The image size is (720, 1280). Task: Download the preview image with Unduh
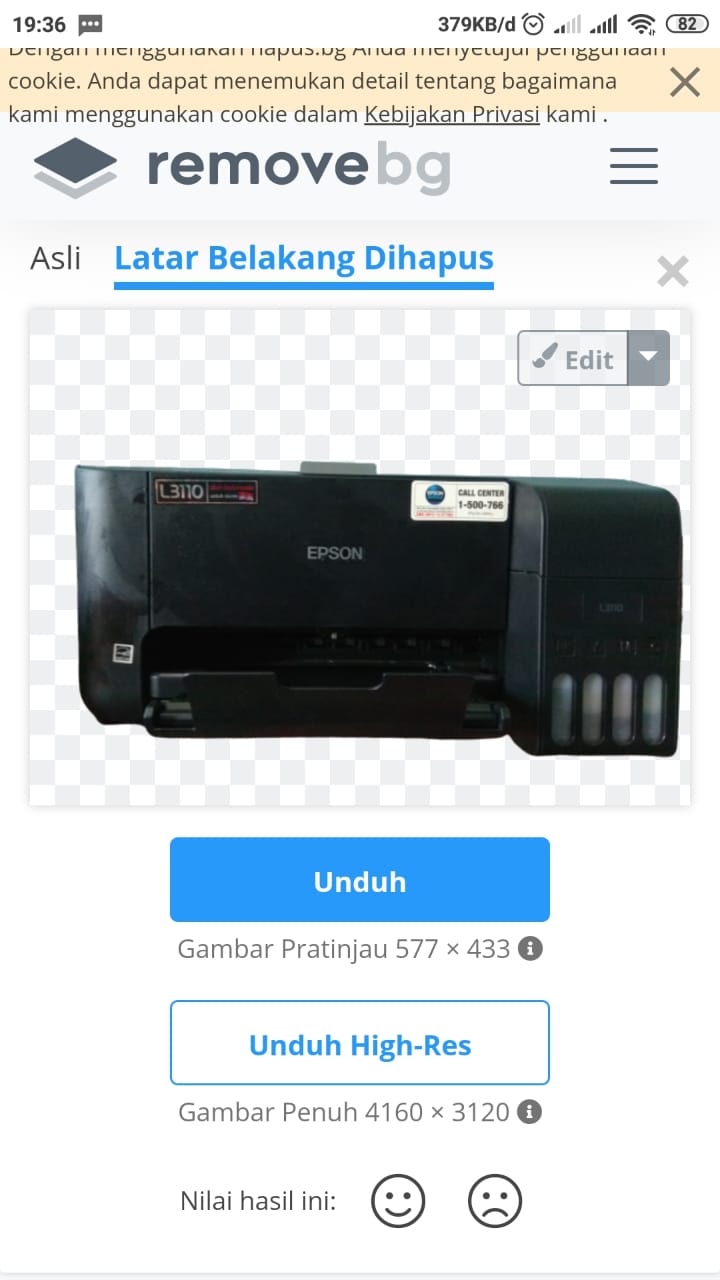pyautogui.click(x=360, y=880)
